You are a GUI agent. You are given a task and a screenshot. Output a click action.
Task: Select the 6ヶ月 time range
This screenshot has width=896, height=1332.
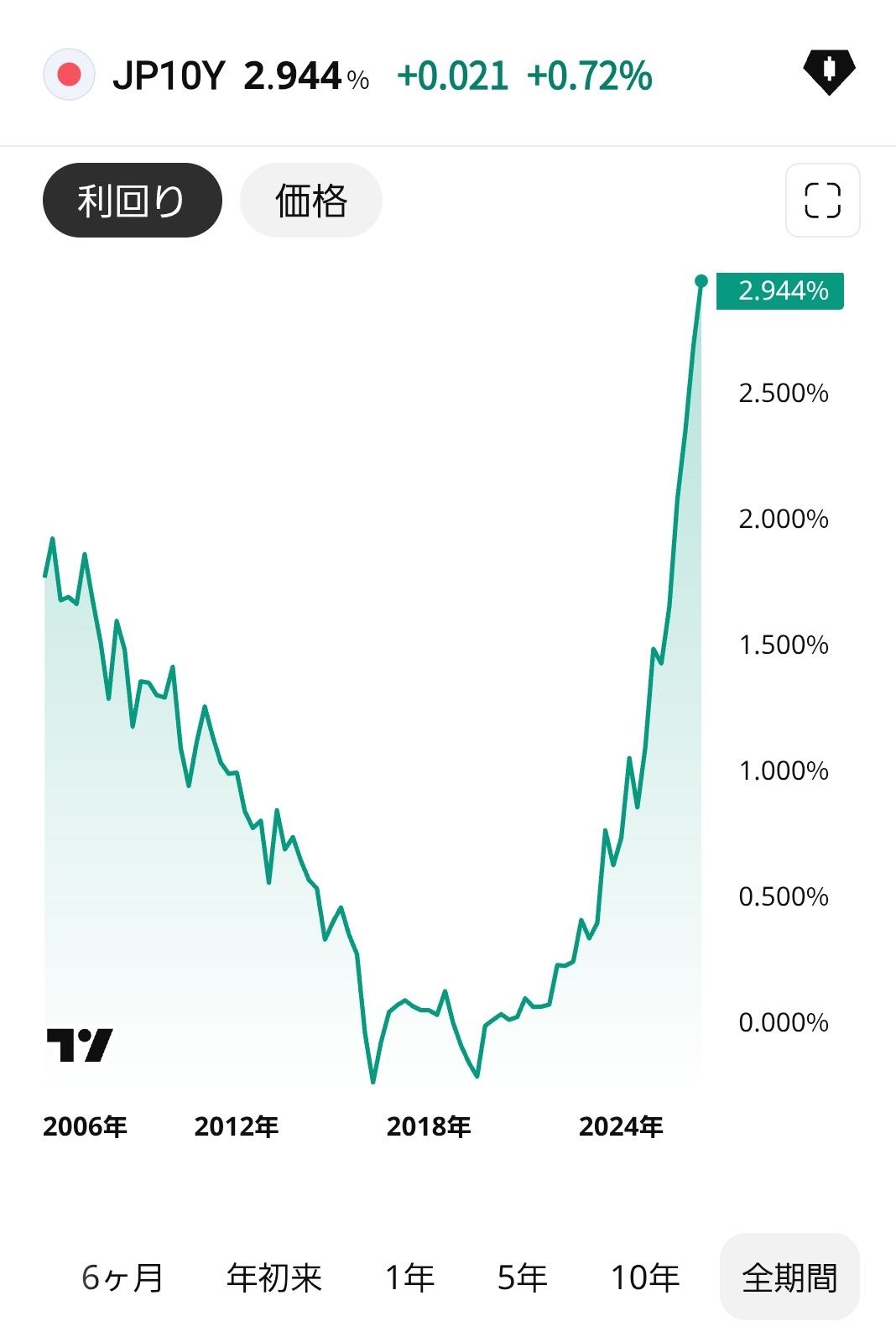pyautogui.click(x=122, y=1277)
